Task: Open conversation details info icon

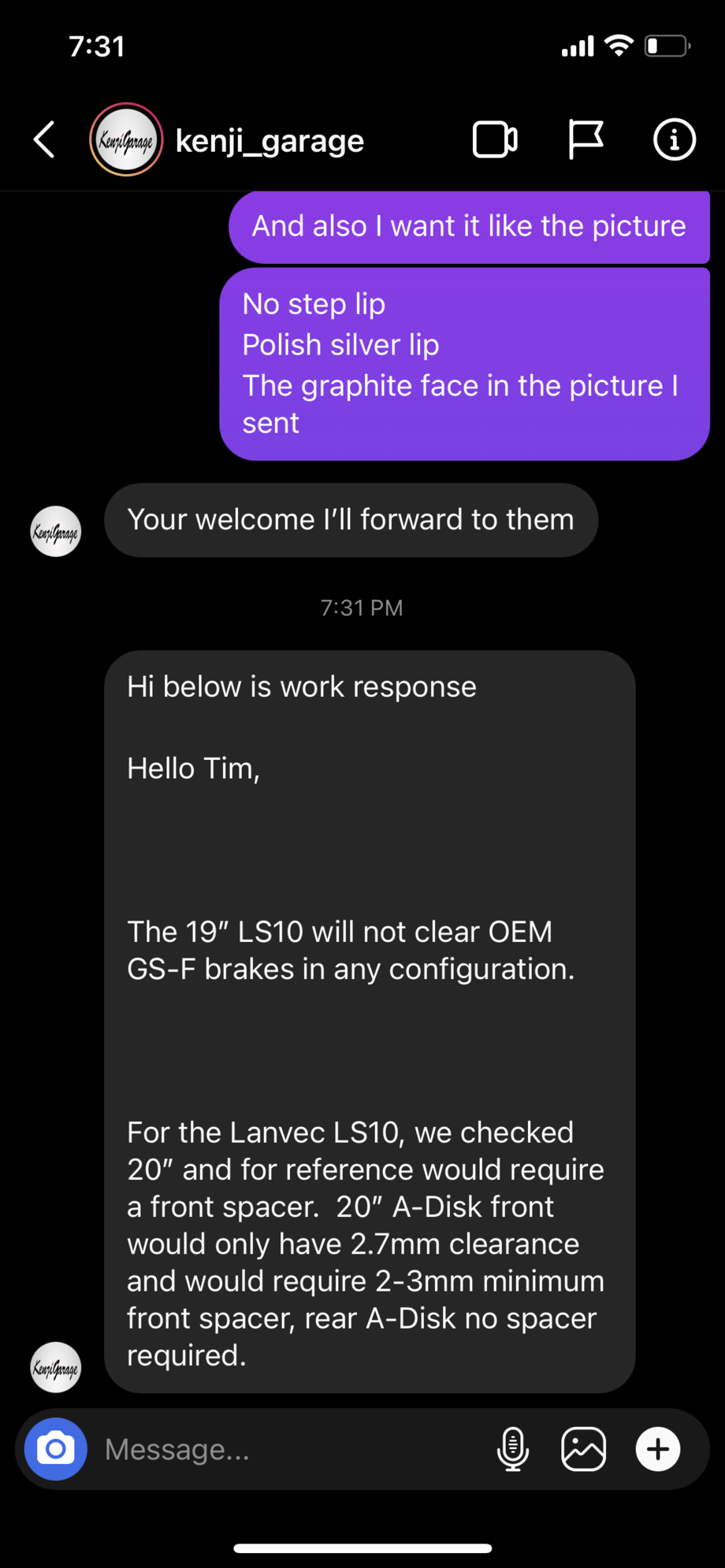Action: 674,140
